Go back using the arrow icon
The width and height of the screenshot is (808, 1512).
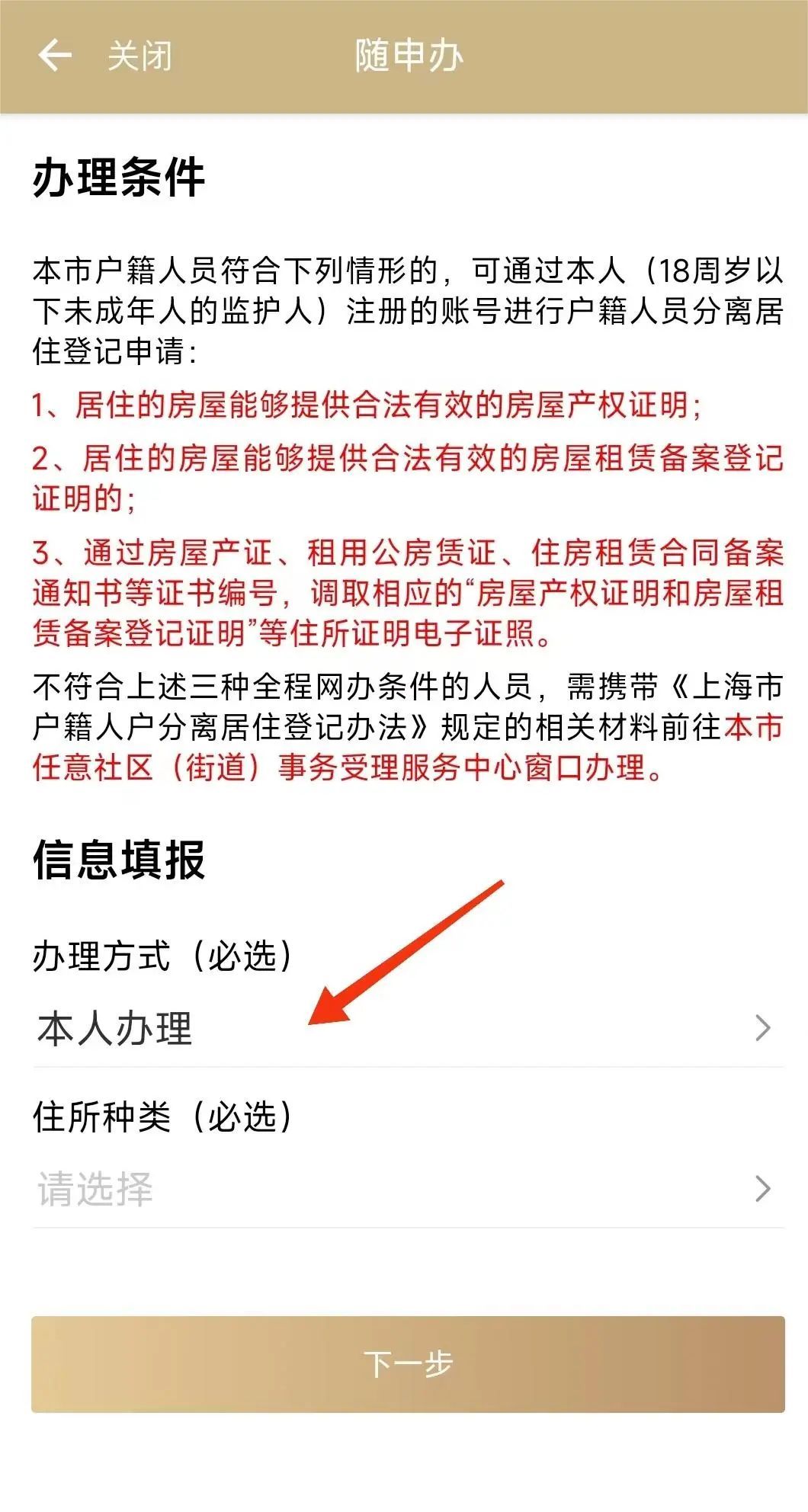pyautogui.click(x=55, y=56)
